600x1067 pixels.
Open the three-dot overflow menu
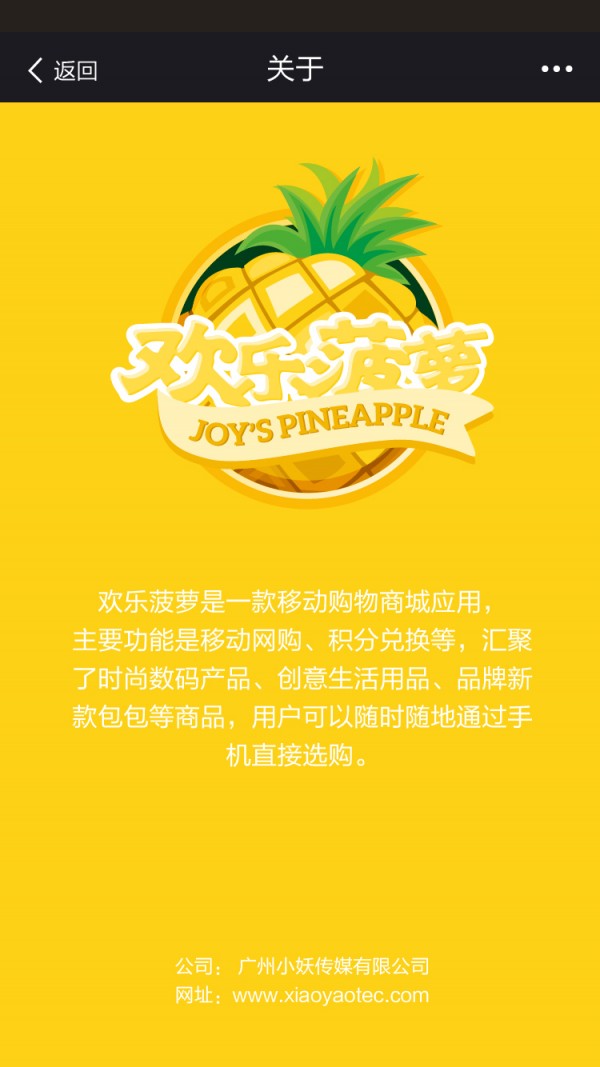point(557,69)
